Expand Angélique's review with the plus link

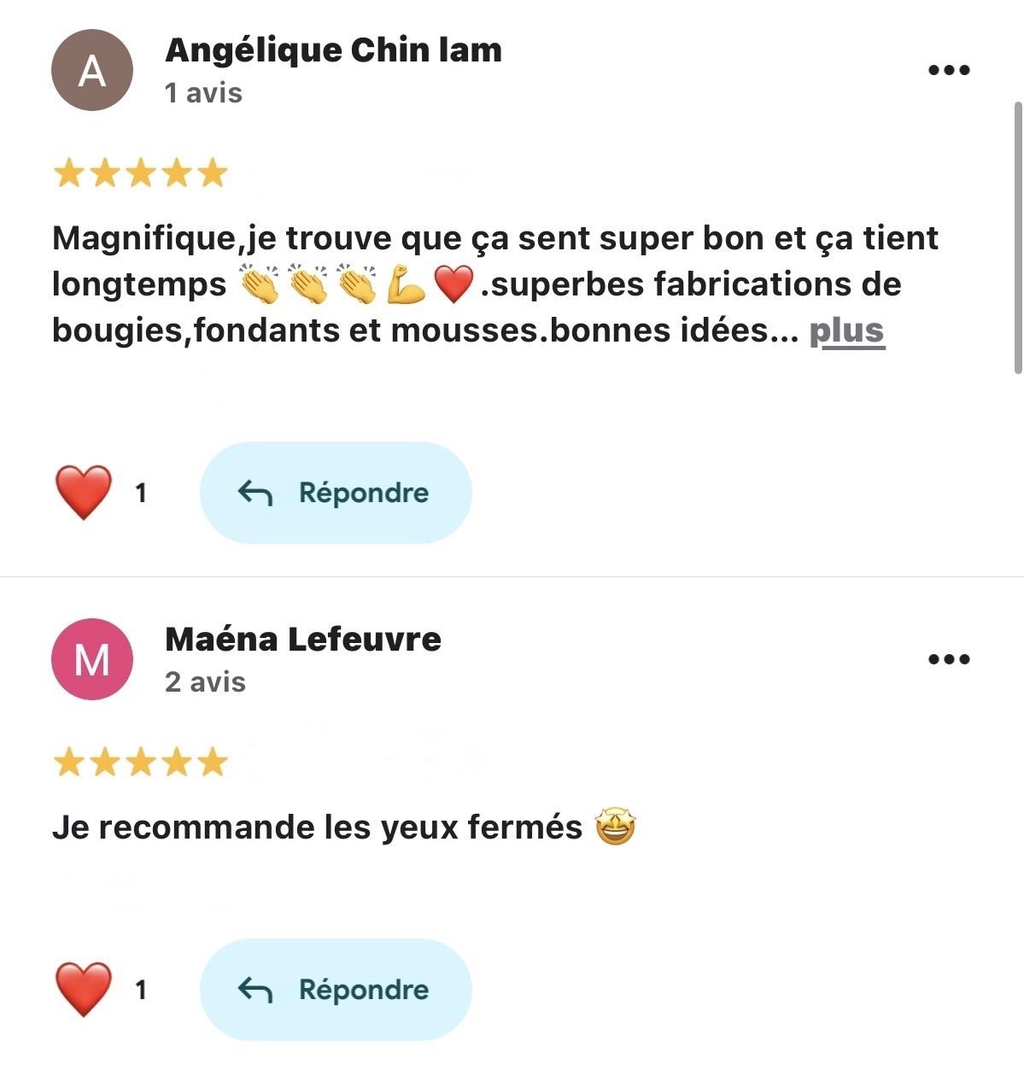click(x=846, y=331)
